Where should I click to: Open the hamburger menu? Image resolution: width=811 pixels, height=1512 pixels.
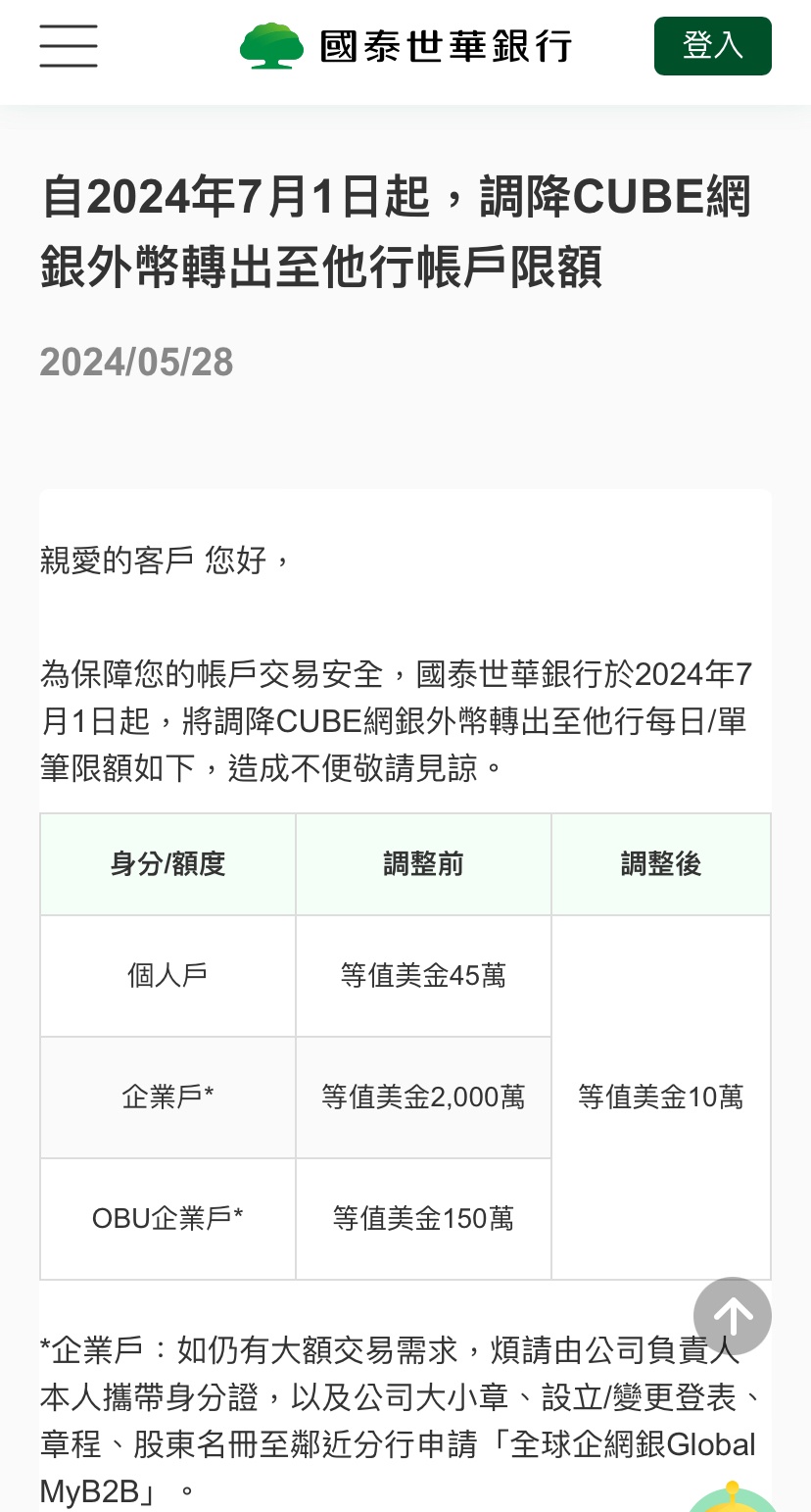point(69,46)
